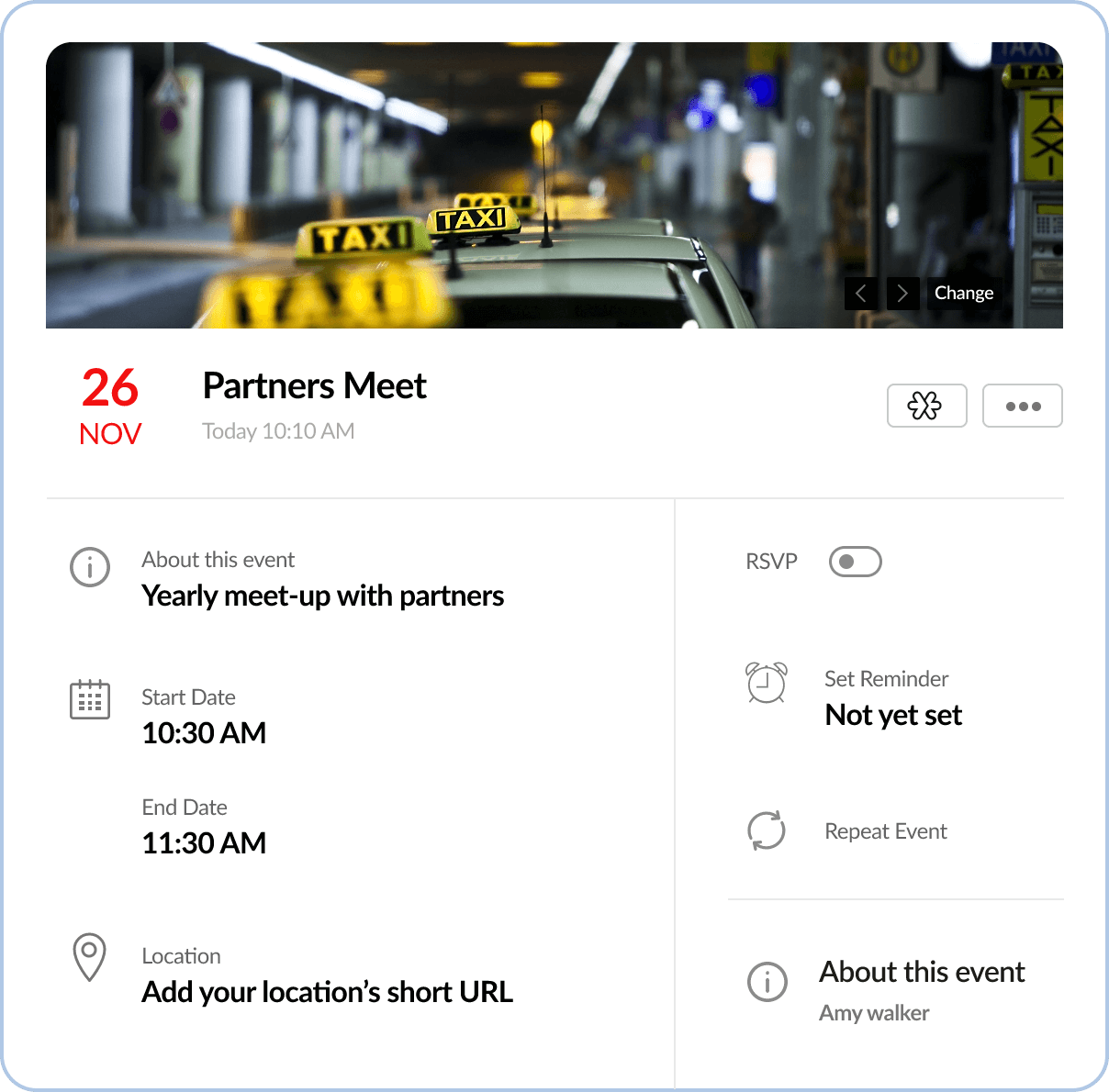The image size is (1109, 1092).
Task: Open Repeat Event settings
Action: click(885, 831)
